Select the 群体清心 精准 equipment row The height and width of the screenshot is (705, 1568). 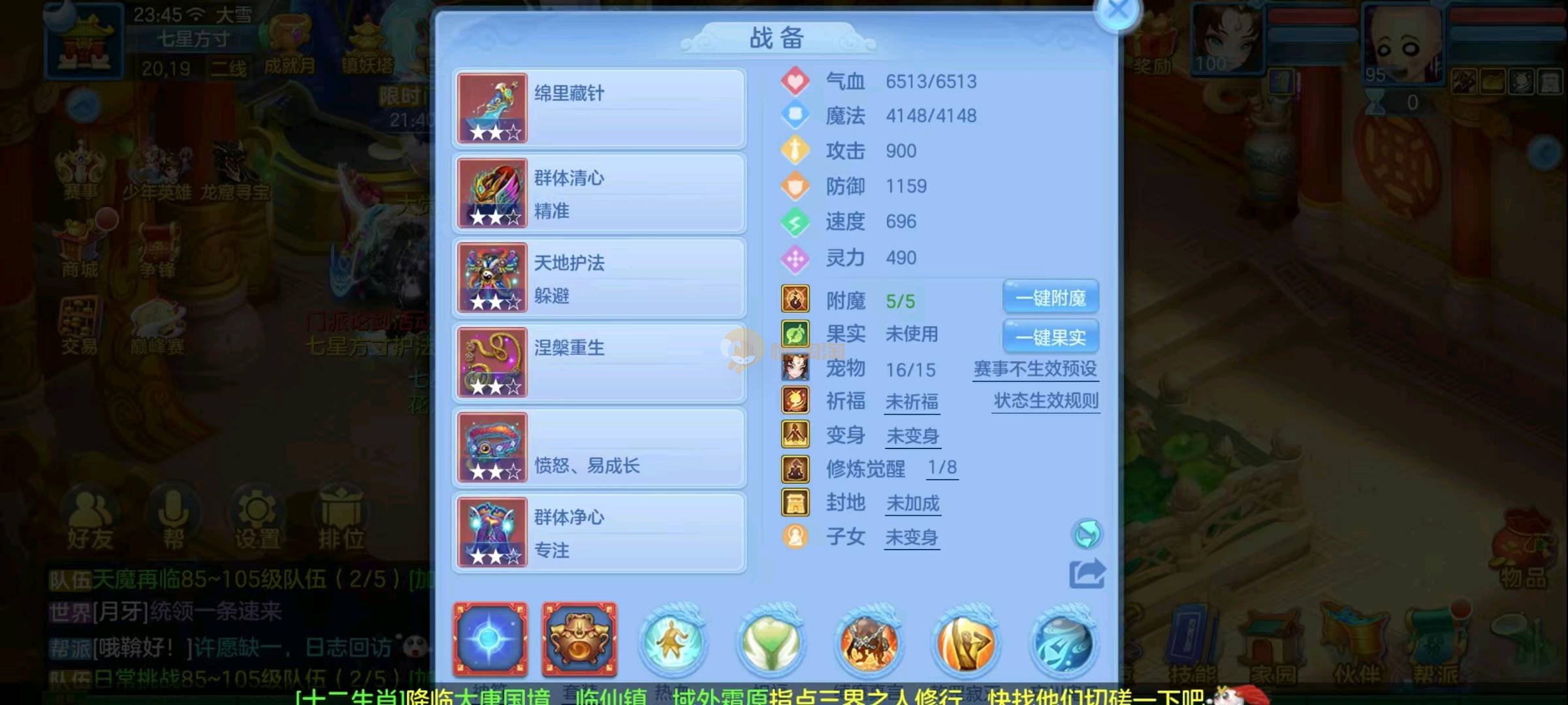tap(600, 193)
